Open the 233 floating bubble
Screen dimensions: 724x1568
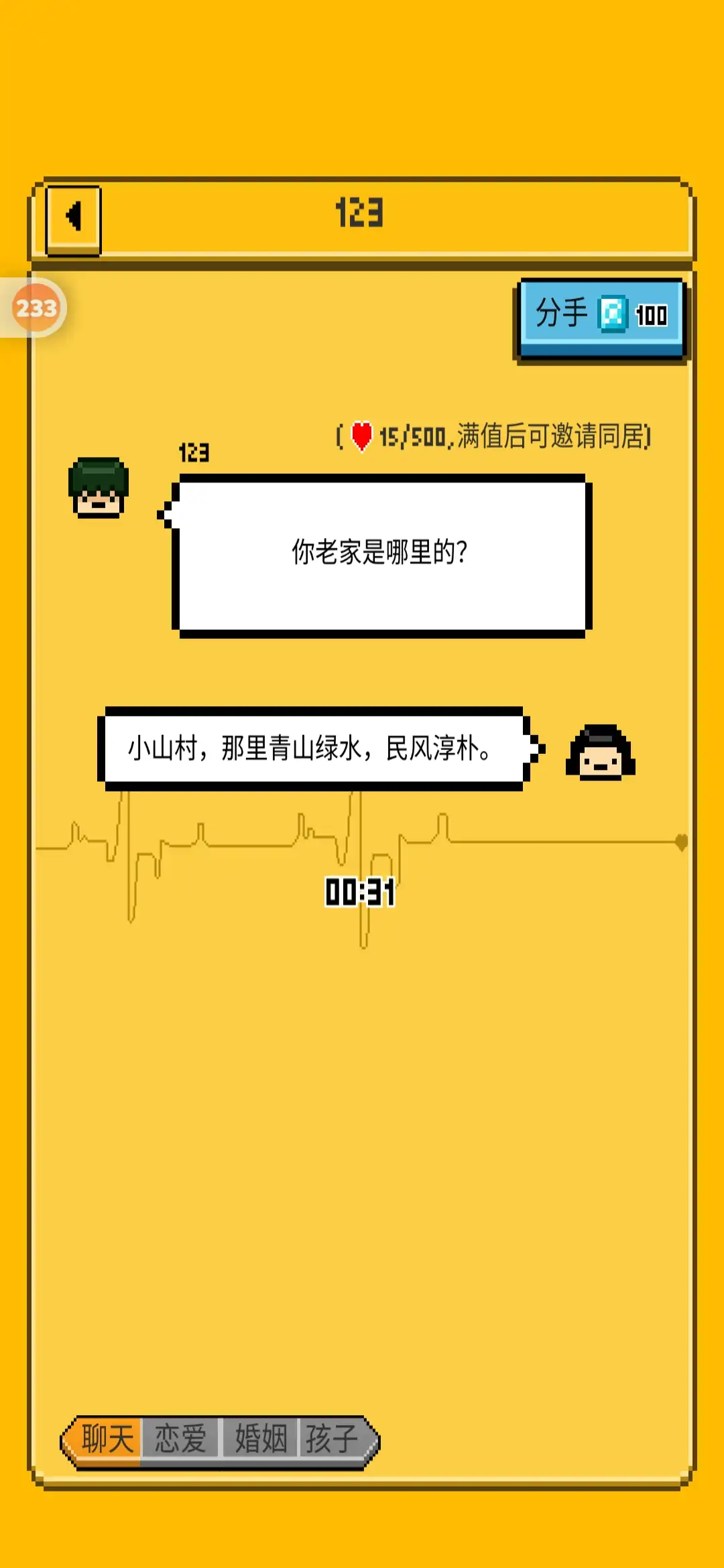(36, 308)
